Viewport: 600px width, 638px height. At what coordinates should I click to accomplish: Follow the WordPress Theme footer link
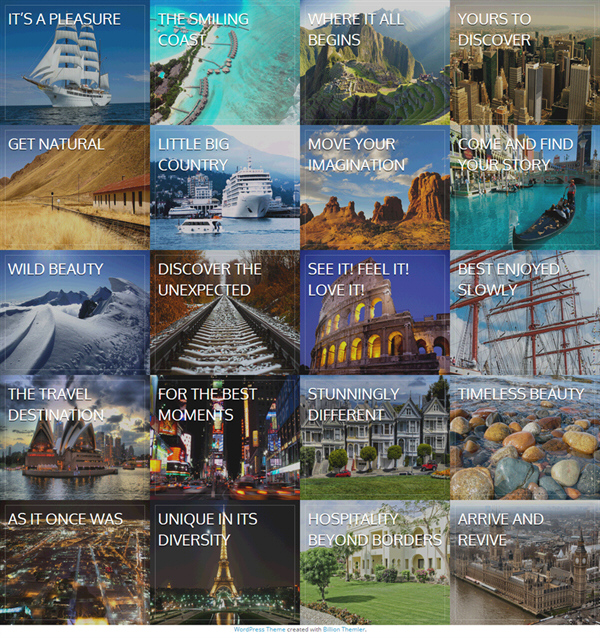(x=258, y=630)
